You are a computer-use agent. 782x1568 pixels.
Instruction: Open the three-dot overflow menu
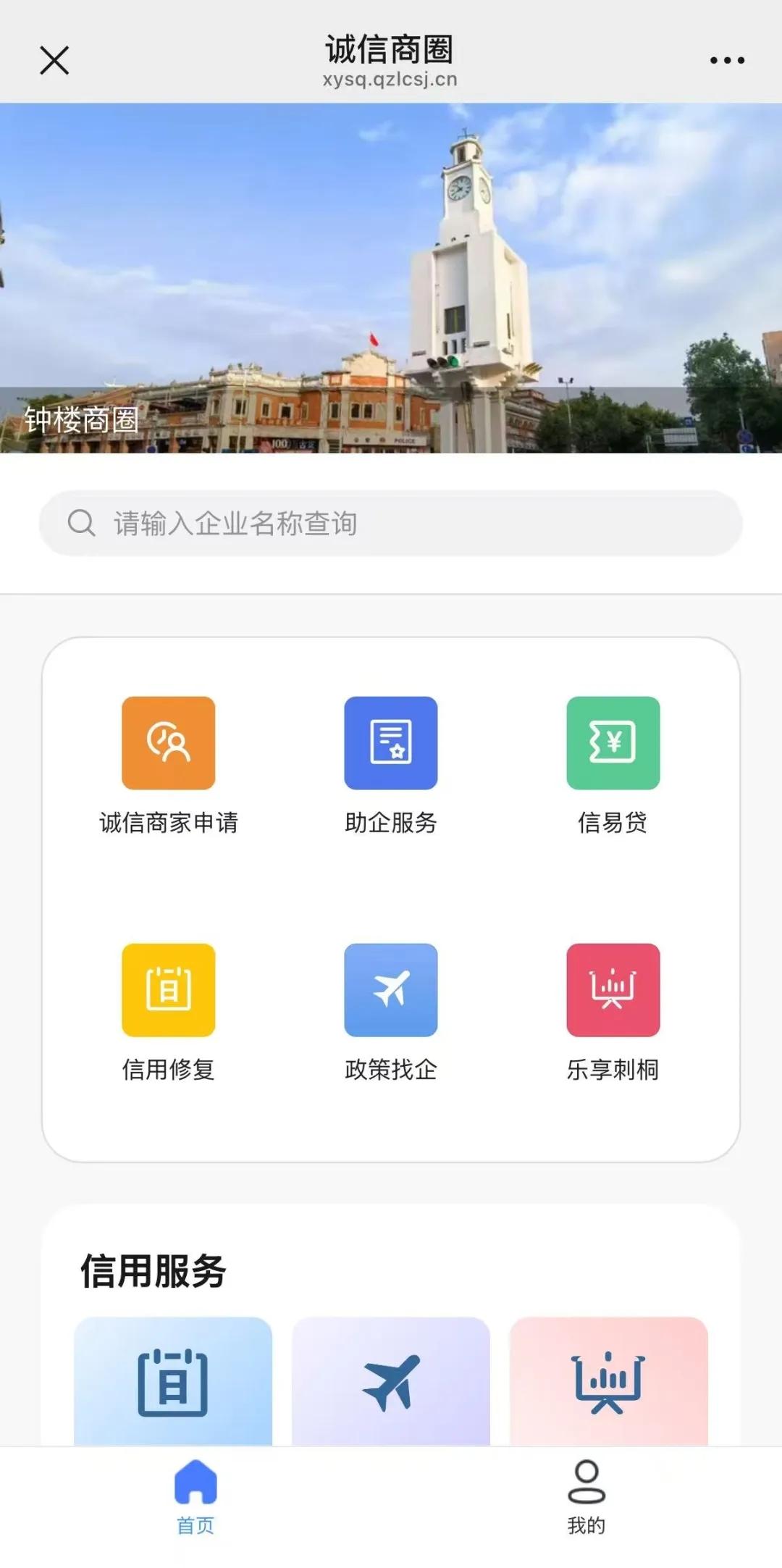[x=727, y=60]
